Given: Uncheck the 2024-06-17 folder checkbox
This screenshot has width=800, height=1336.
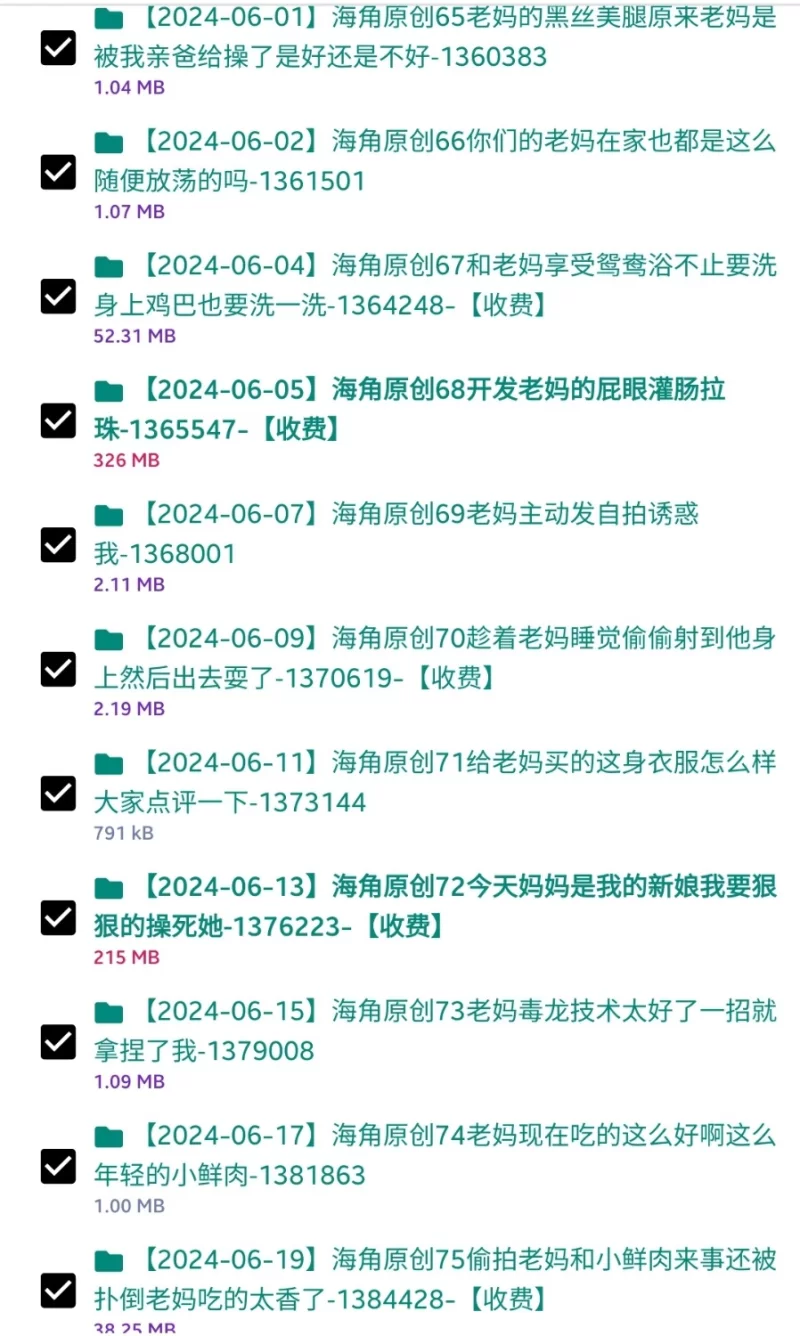Looking at the screenshot, I should (x=58, y=1166).
